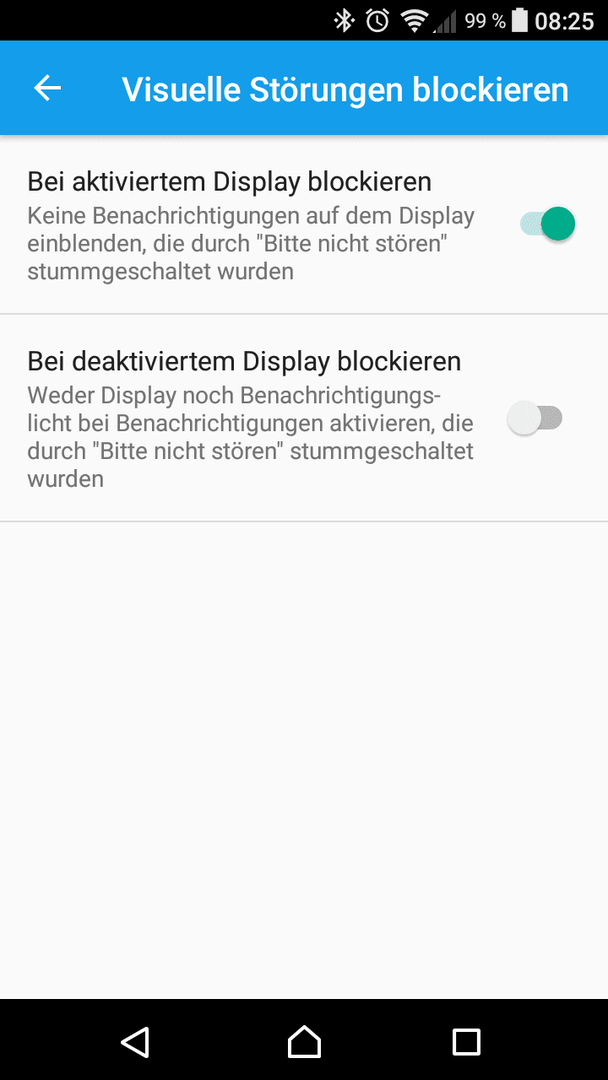Disable the 'Bei aktiviertem Display blockieren' switch

coord(547,224)
